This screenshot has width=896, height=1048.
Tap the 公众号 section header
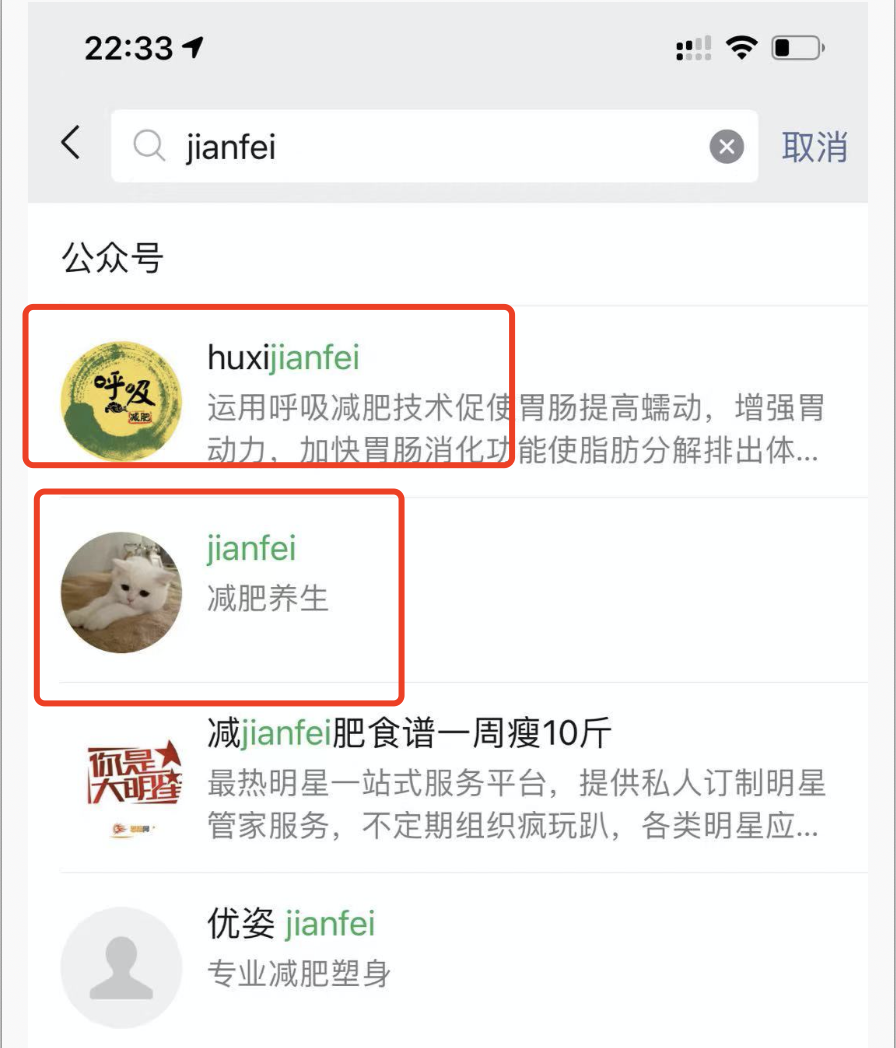click(x=110, y=255)
